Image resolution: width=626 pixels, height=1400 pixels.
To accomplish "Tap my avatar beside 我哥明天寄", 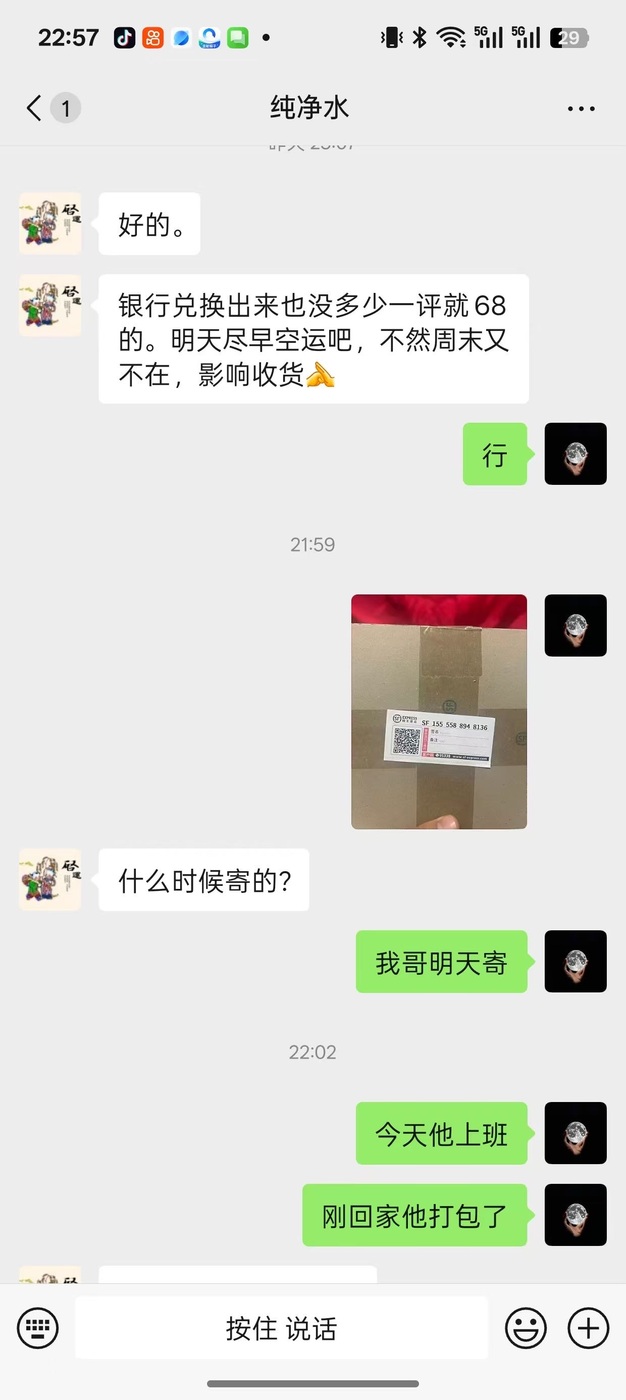I will click(x=575, y=961).
